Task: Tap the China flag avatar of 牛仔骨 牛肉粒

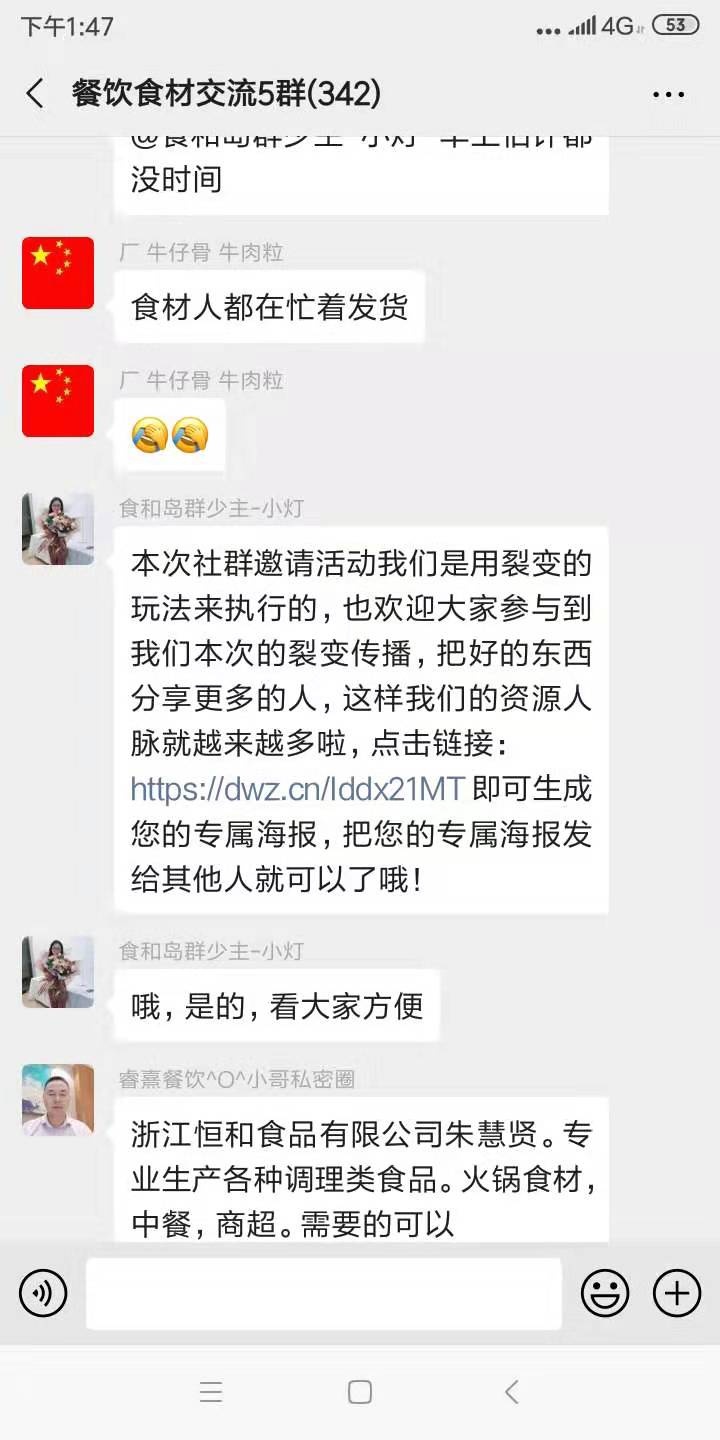Action: [57, 272]
